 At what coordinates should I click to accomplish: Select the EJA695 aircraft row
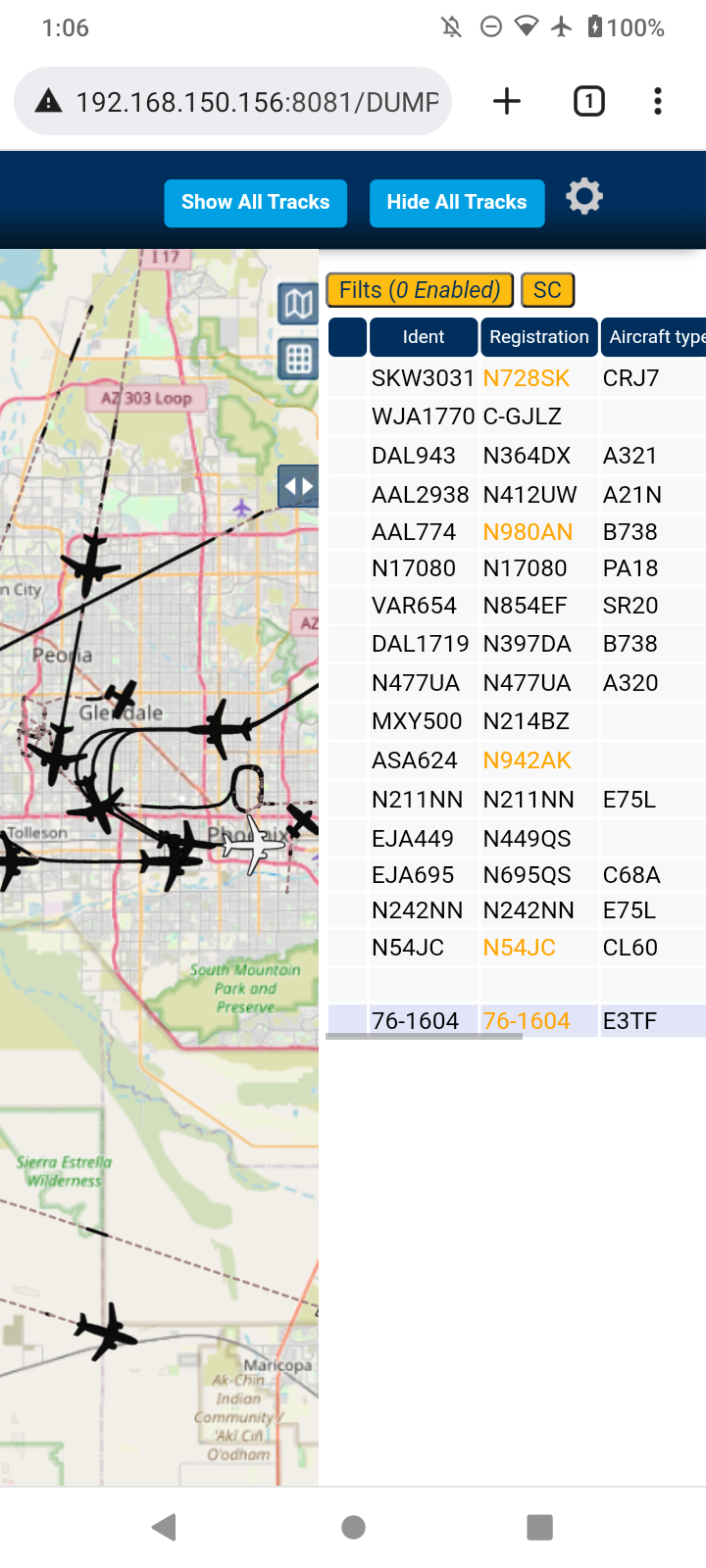(x=516, y=875)
